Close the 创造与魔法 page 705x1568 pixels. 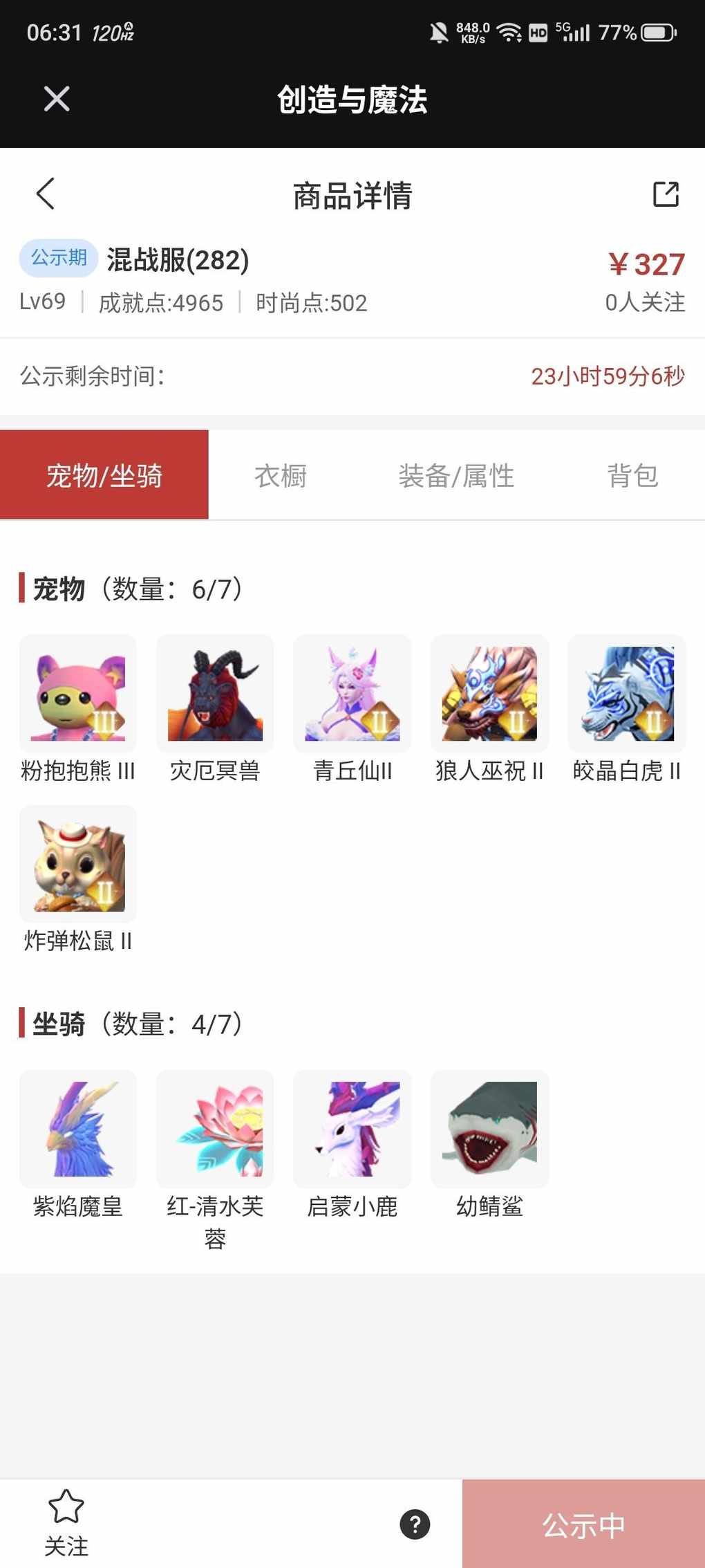pos(57,99)
